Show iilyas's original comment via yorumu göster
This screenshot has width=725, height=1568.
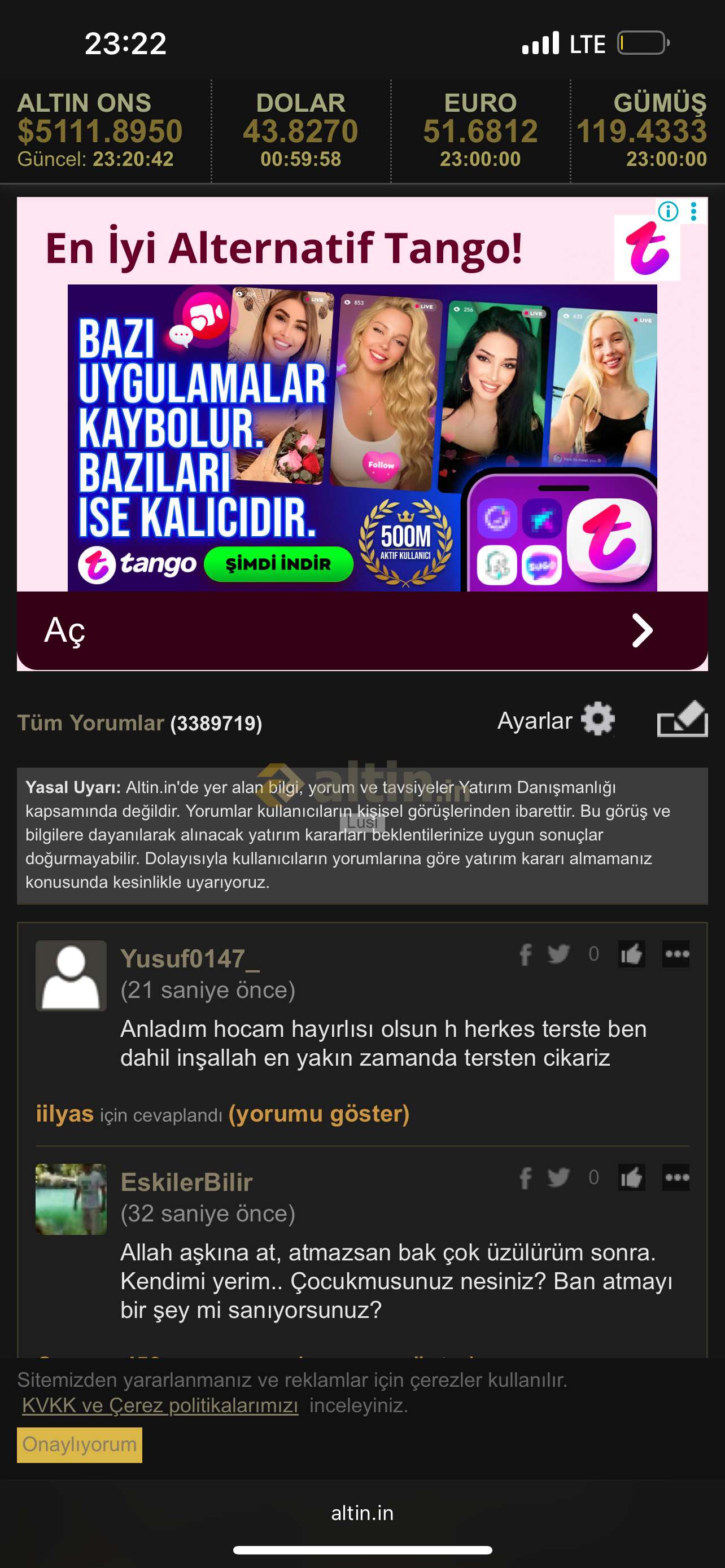point(318,1113)
